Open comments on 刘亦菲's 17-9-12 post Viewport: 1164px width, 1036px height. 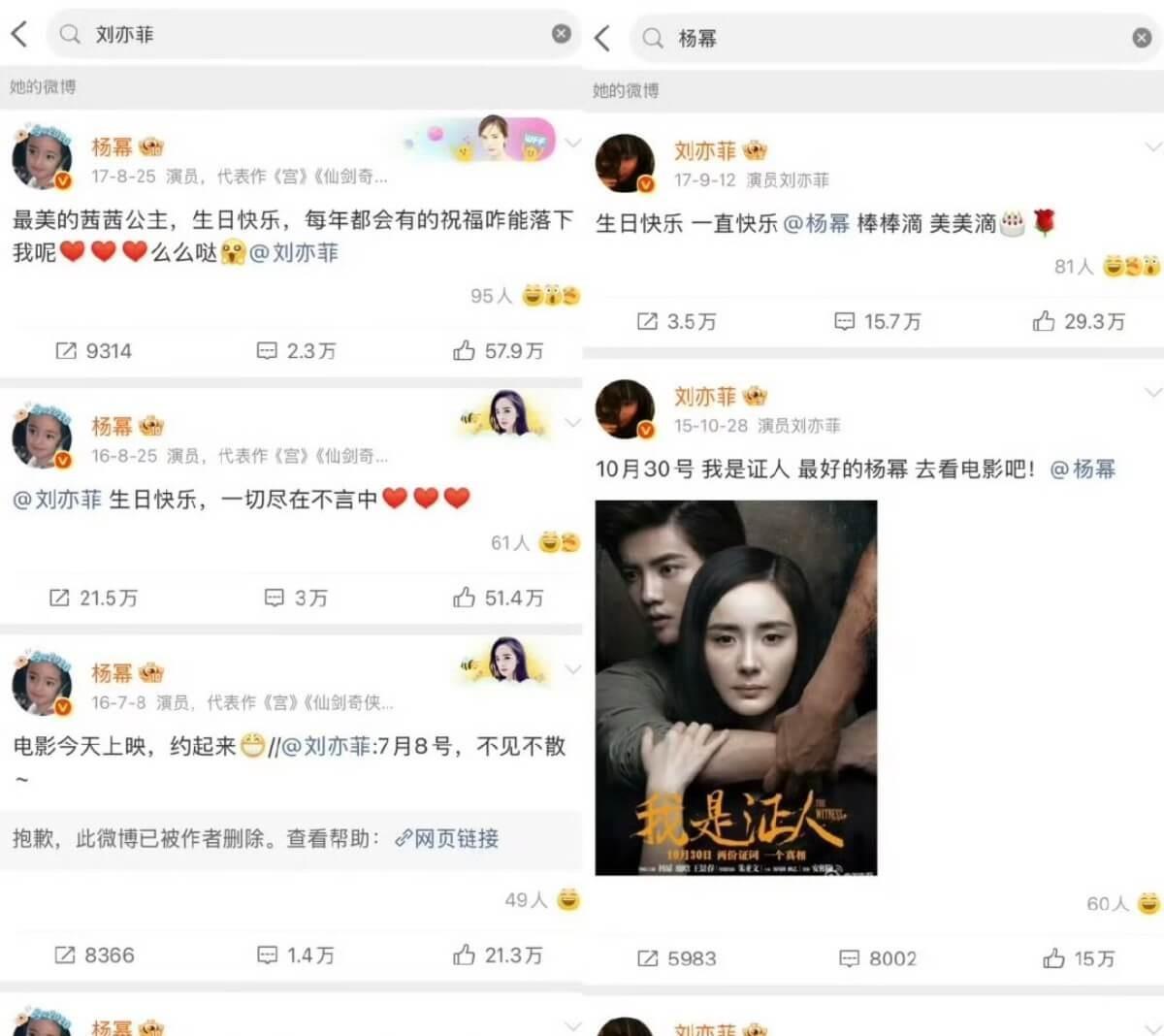[877, 321]
